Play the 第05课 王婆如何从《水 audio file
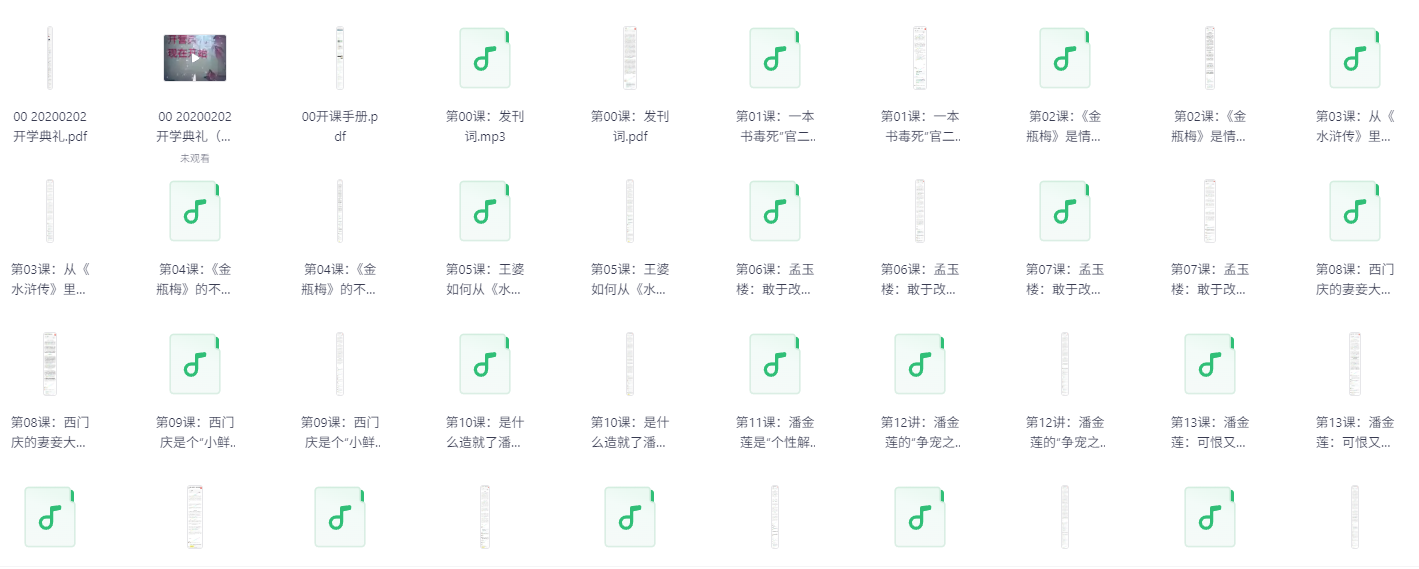The image size is (1419, 569). pyautogui.click(x=485, y=211)
